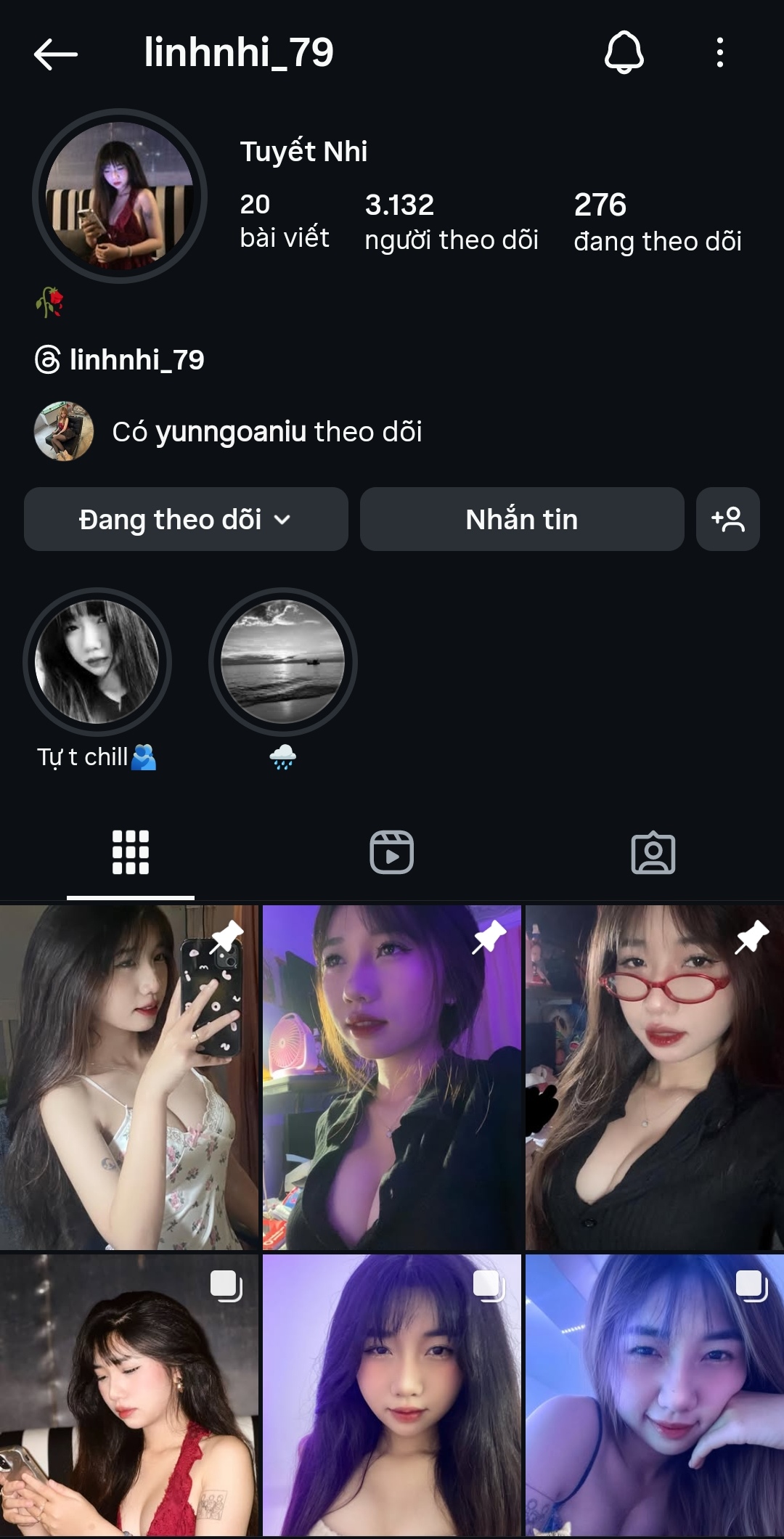The image size is (784, 1539).
Task: Switch to the posts grid tab
Action: coord(131,852)
